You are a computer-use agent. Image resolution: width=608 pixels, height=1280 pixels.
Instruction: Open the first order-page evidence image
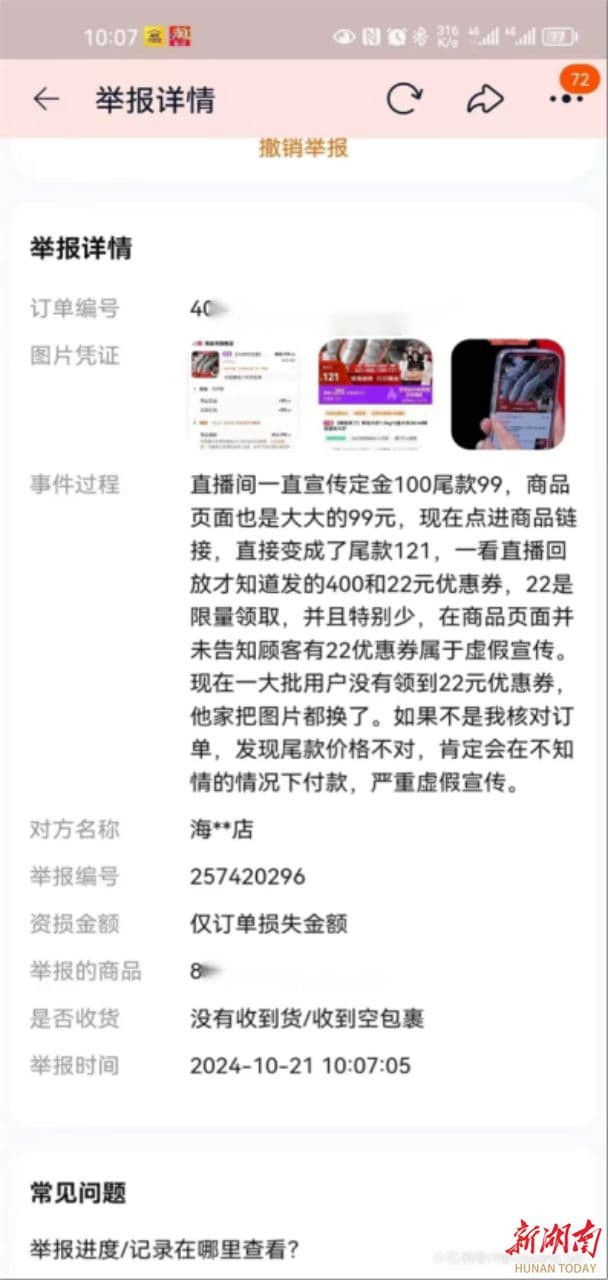click(x=245, y=394)
